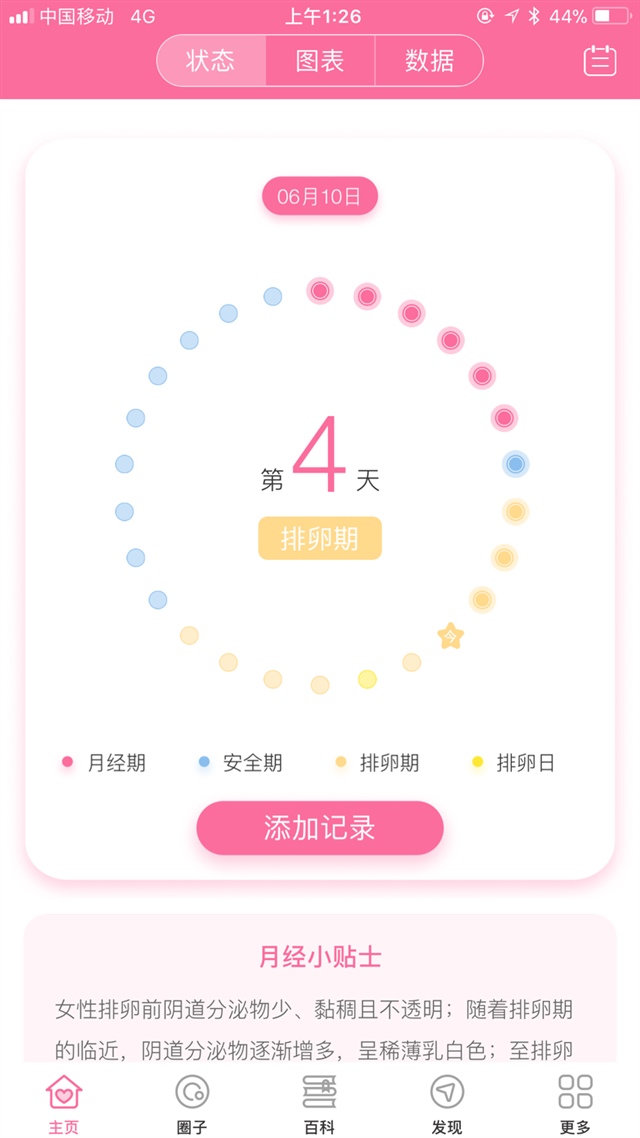
Task: Tap the 添加记录 button
Action: [x=319, y=828]
